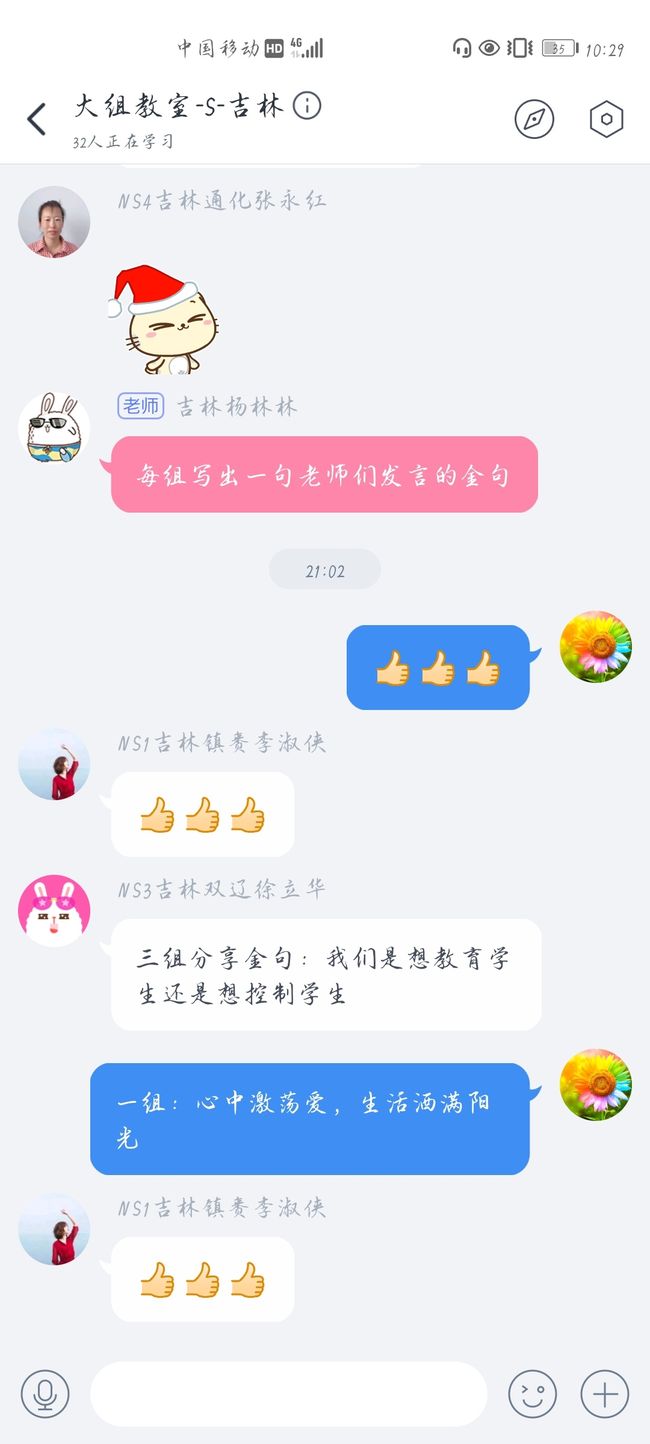Screen dimensions: 650x1444
Task: Focus the message input field
Action: 289,1393
